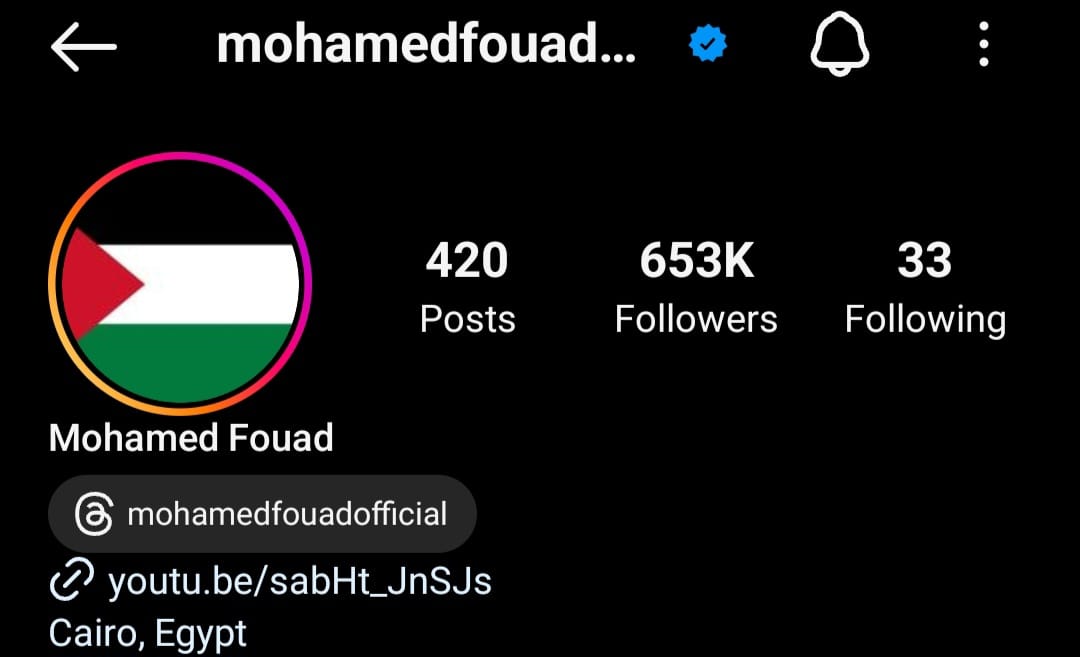Open the 653K followers list
Image resolution: width=1080 pixels, height=657 pixels.
click(x=696, y=287)
